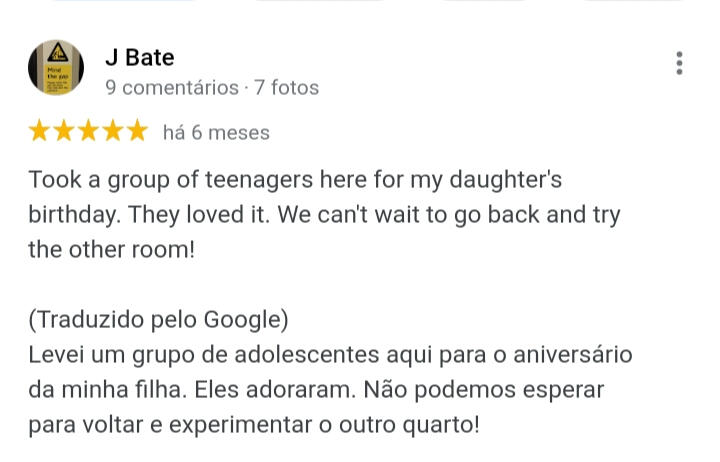The height and width of the screenshot is (462, 720).
Task: Open J Bate's profile picture
Action: point(55,68)
